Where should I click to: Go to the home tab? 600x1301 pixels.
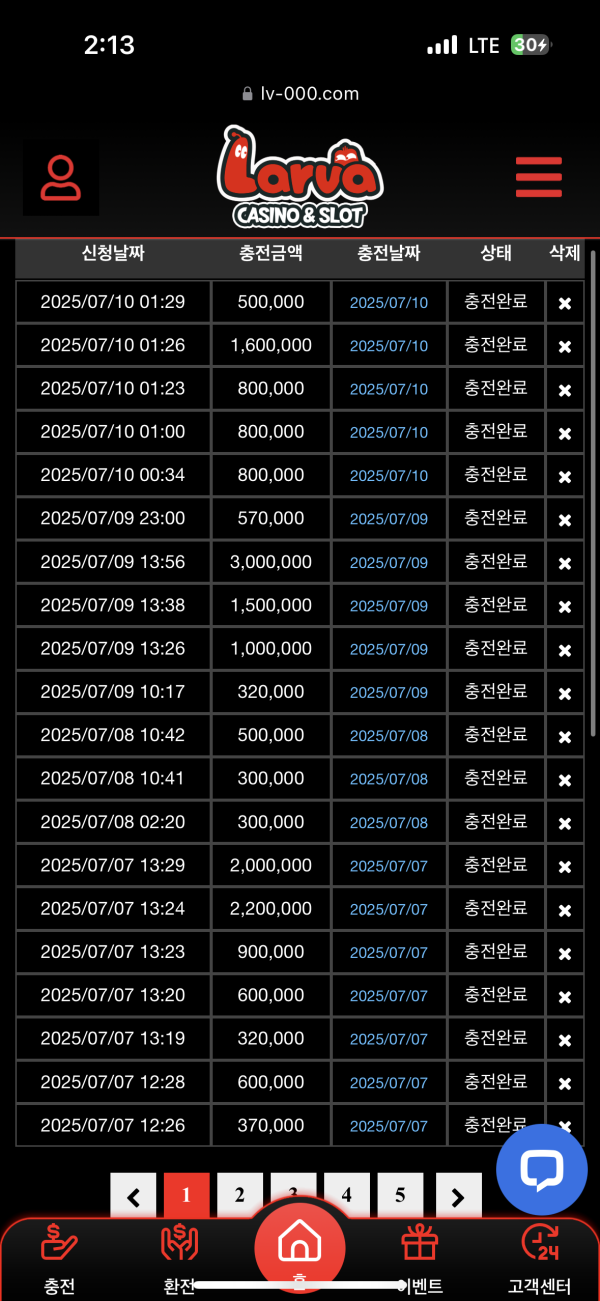[299, 1247]
